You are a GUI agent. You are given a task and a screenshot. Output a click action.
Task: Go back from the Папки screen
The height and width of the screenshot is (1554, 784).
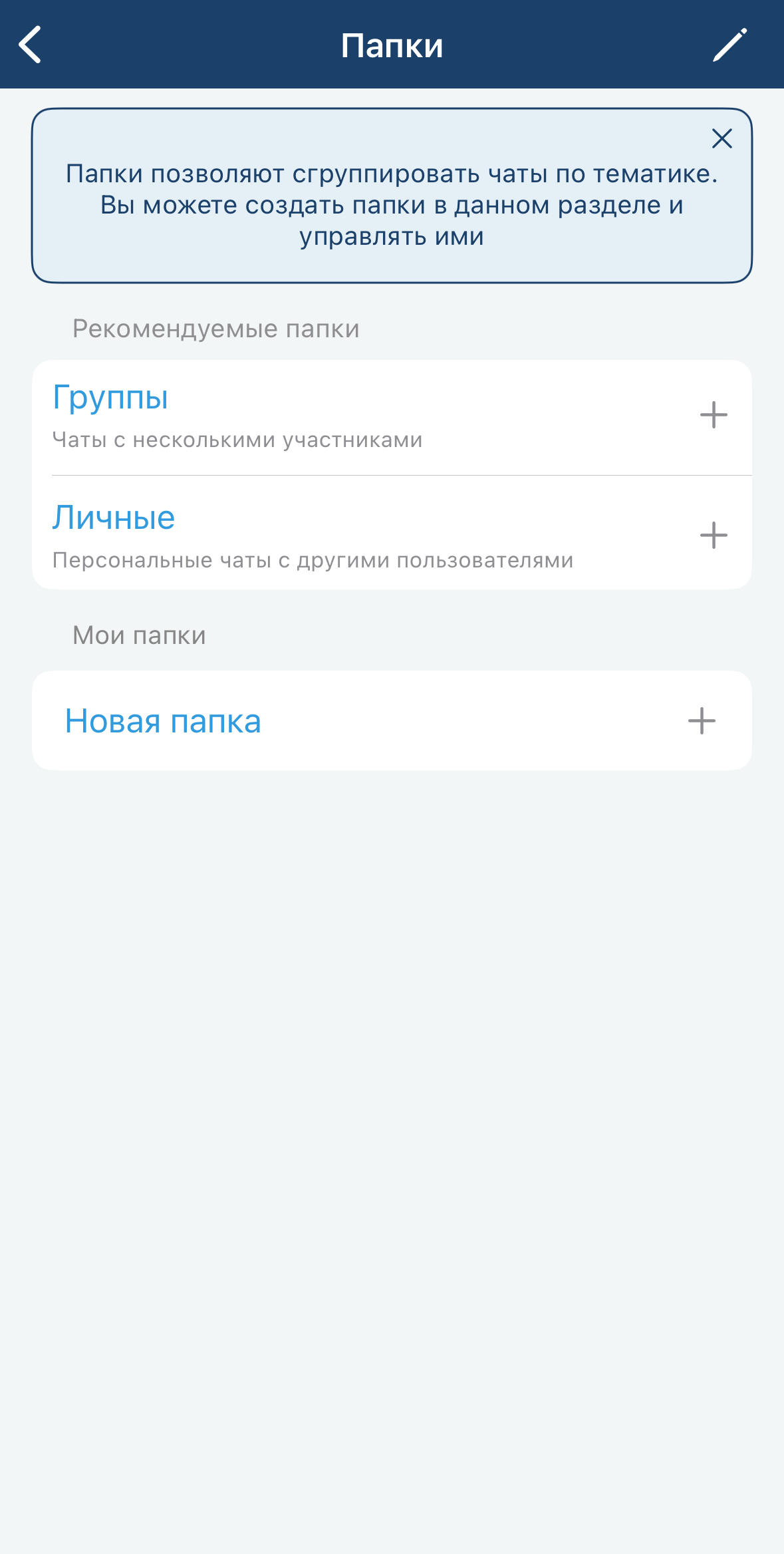(31, 45)
